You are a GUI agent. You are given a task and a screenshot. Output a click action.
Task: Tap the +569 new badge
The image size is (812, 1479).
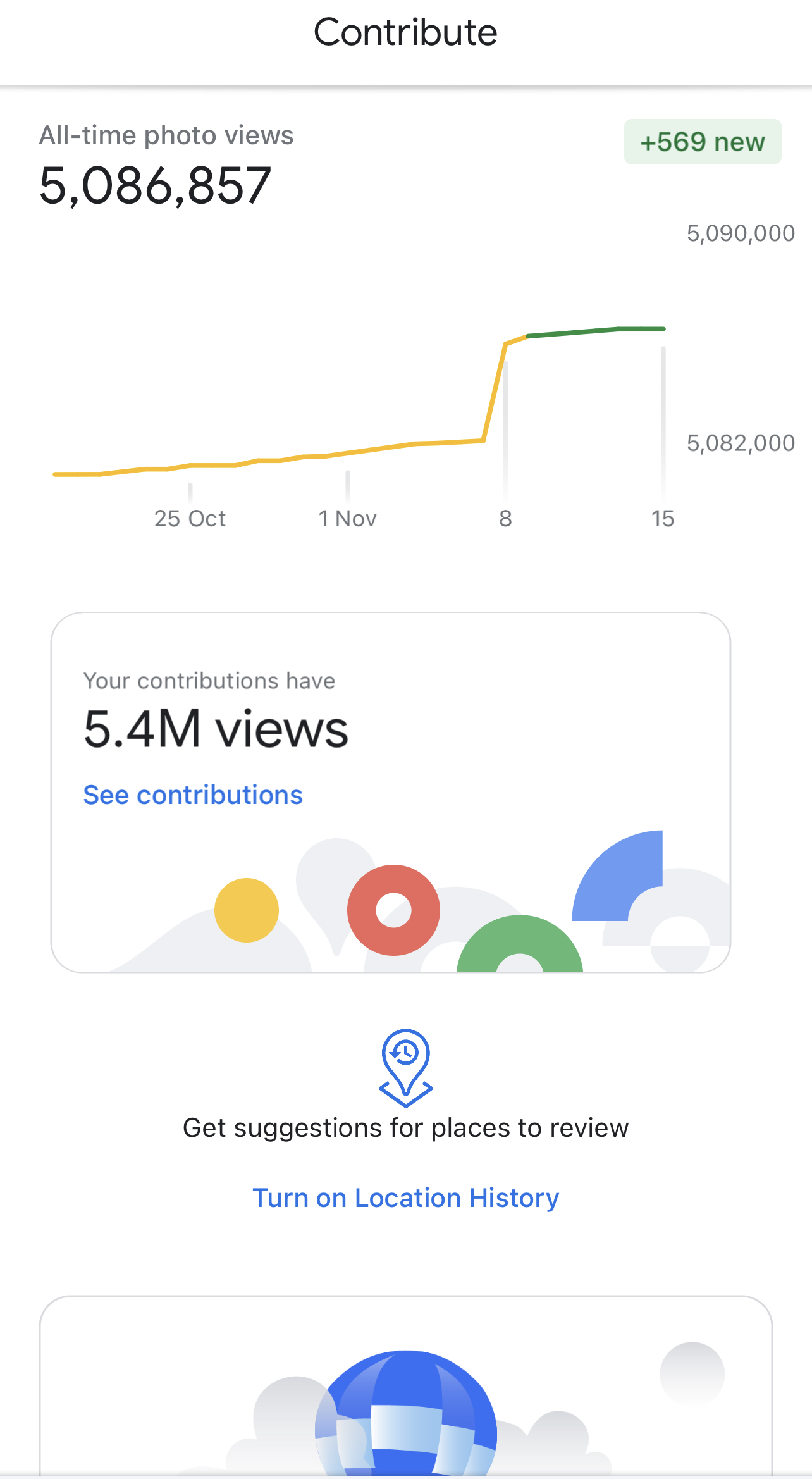(x=703, y=142)
